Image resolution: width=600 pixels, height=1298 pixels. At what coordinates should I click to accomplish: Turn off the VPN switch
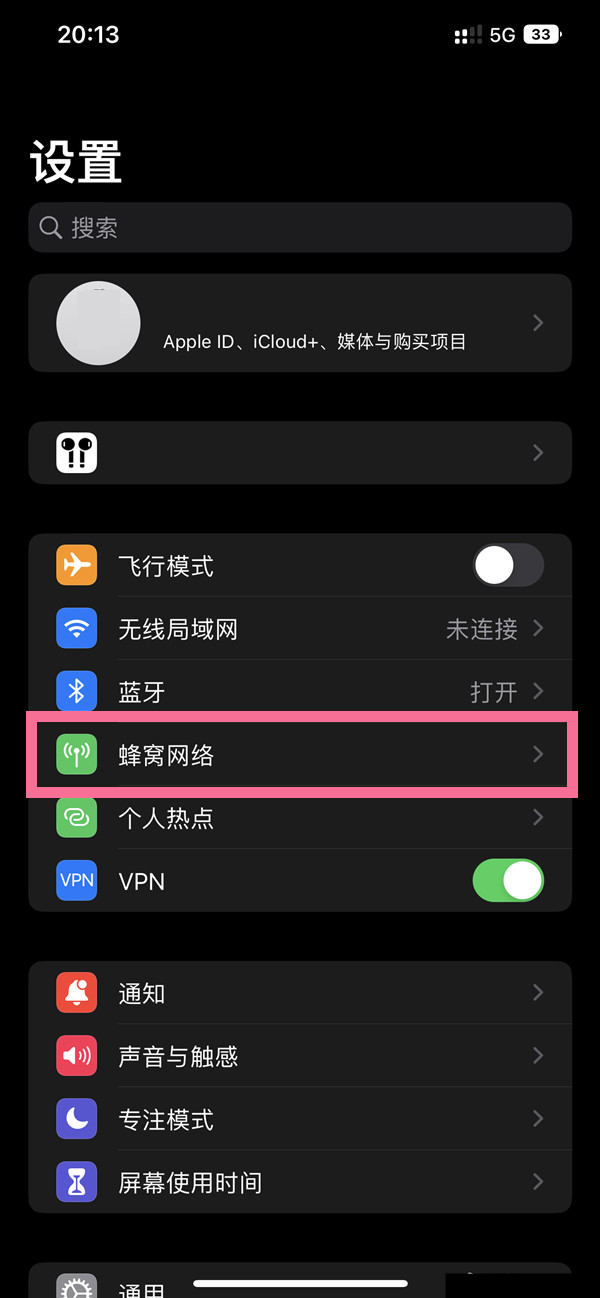pos(508,881)
